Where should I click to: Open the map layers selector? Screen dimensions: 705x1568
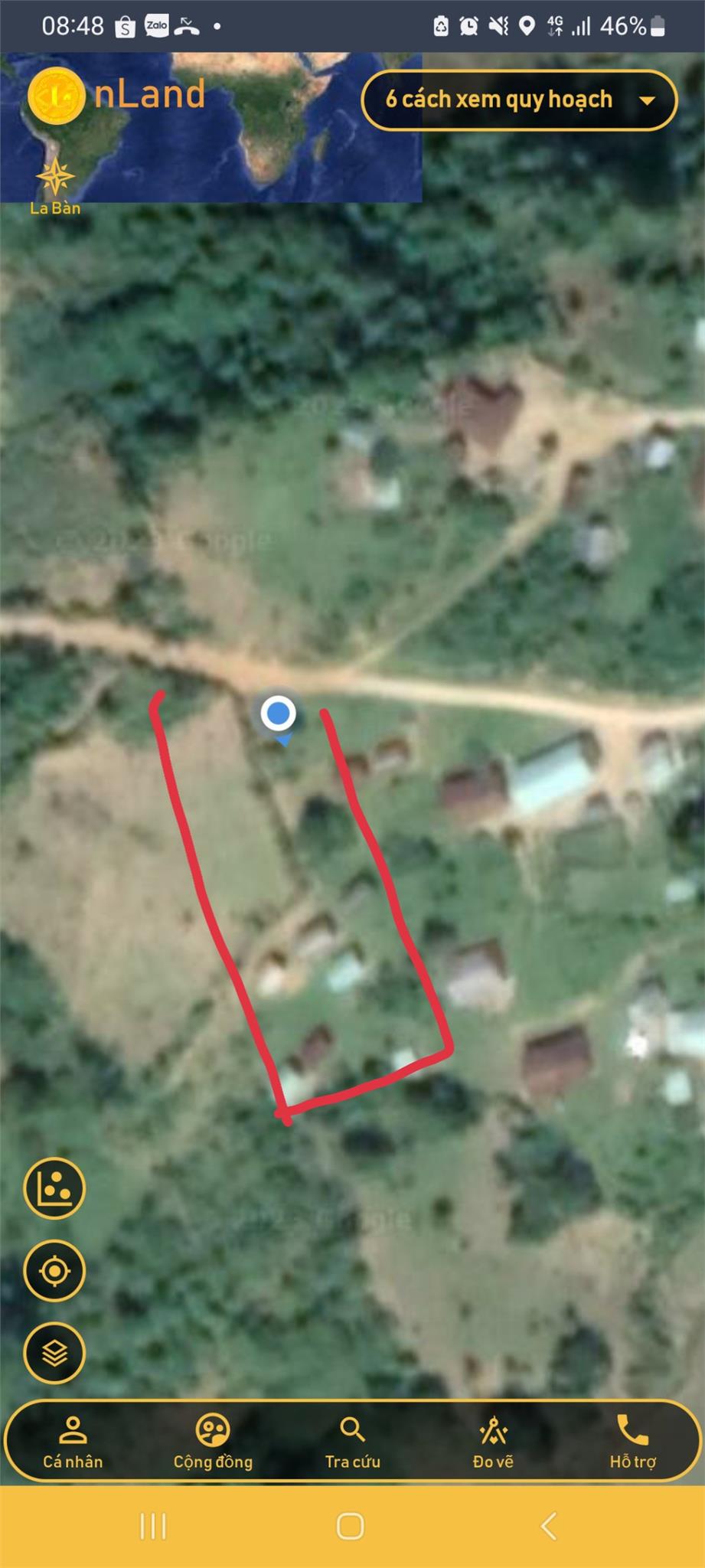point(54,1353)
